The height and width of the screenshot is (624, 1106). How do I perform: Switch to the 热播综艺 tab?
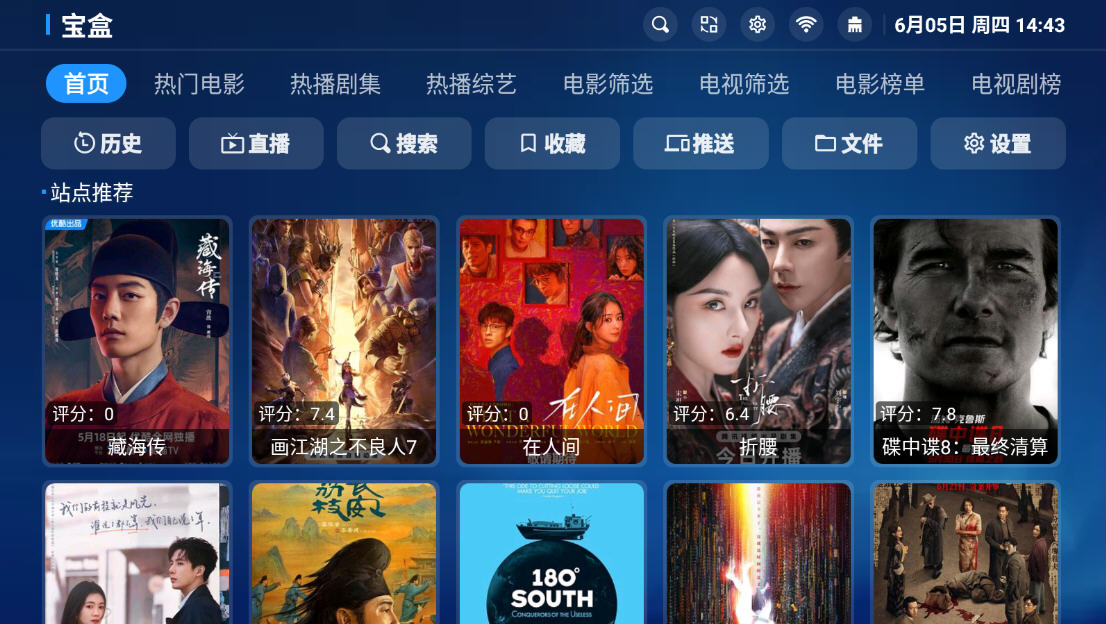(x=471, y=84)
